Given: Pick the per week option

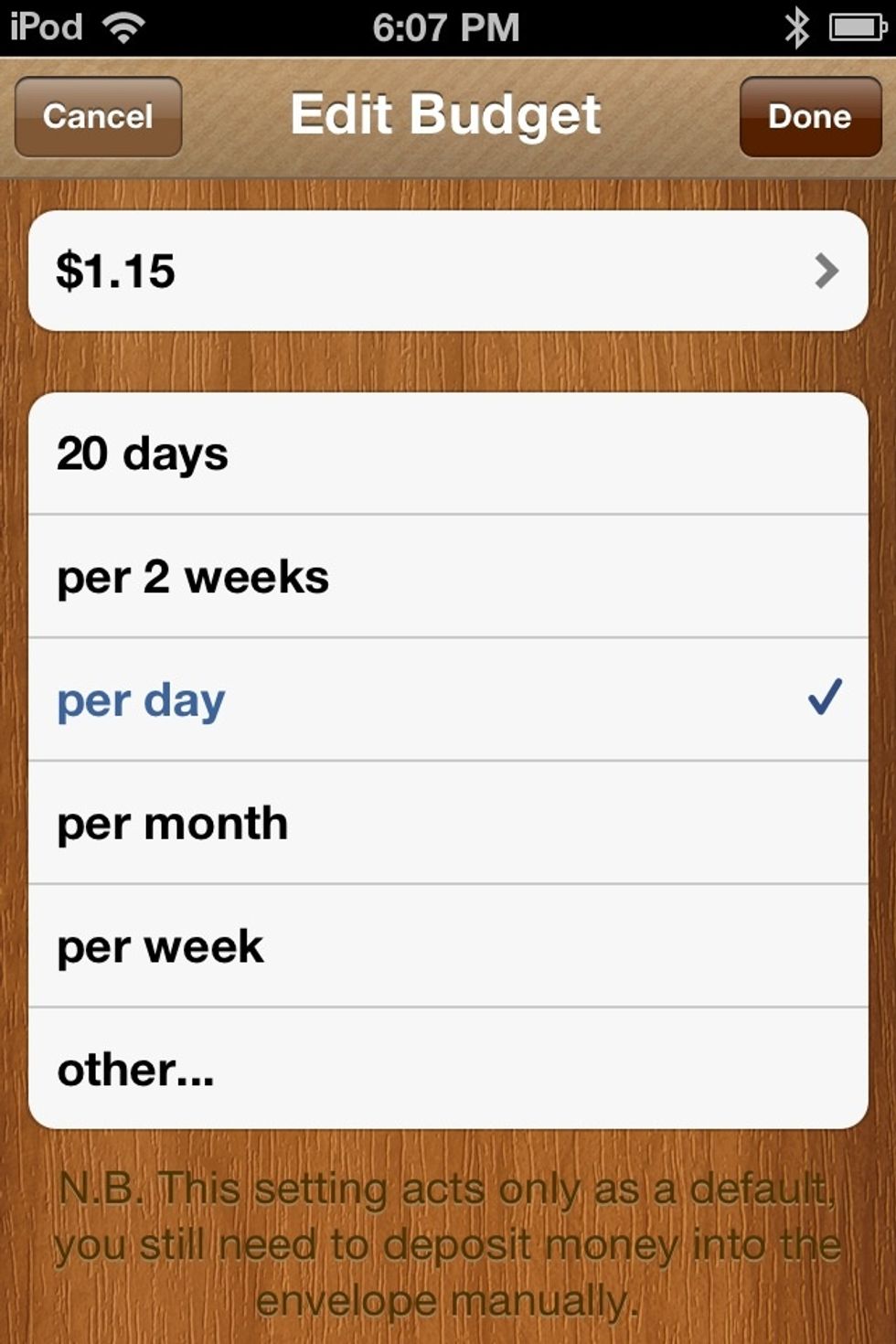Looking at the screenshot, I should tap(448, 946).
